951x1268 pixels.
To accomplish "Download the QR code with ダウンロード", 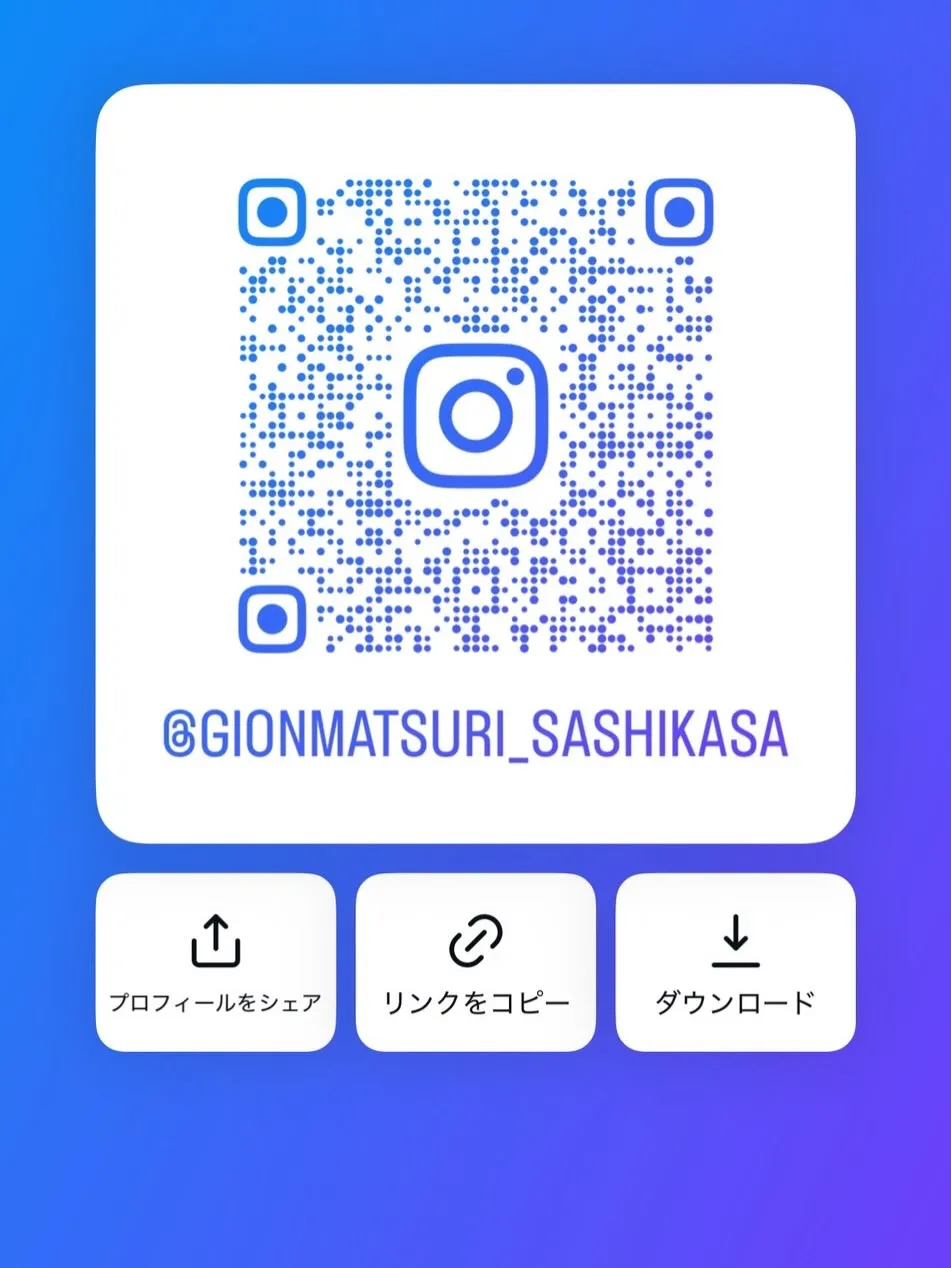I will pyautogui.click(x=735, y=962).
